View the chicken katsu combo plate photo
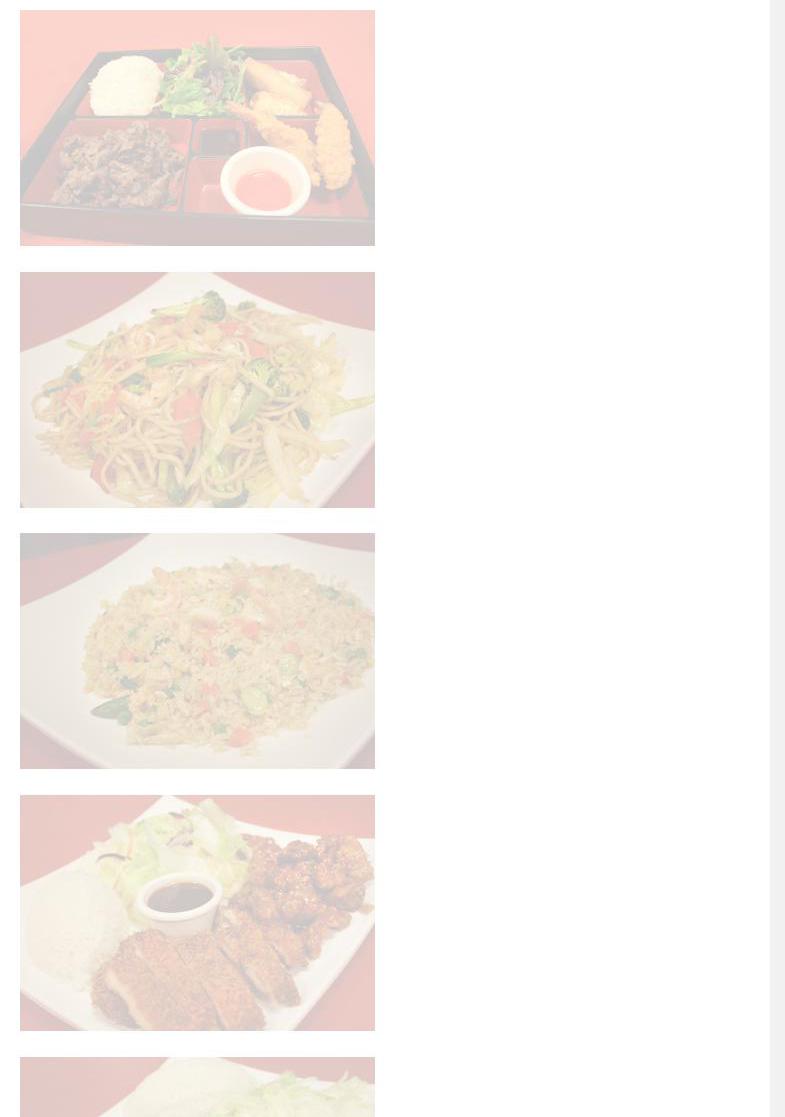Viewport: 785px width, 1117px height. pyautogui.click(x=197, y=912)
